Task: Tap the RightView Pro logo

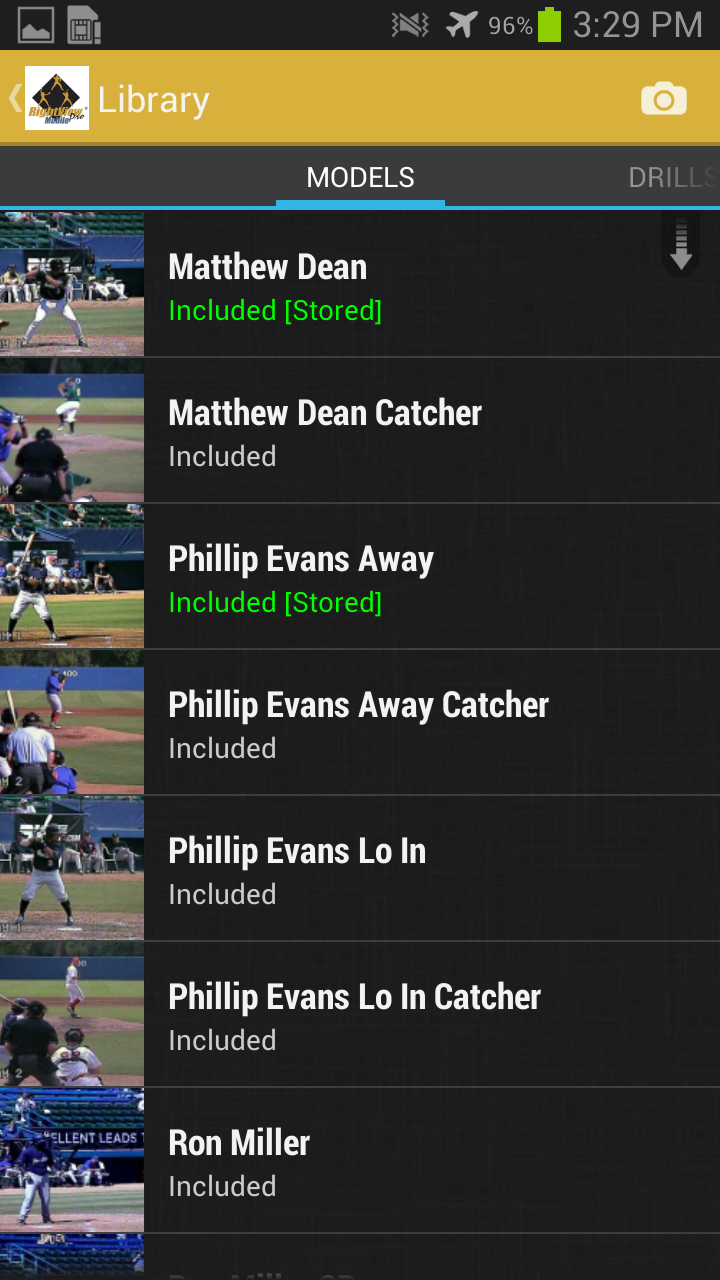Action: click(x=57, y=98)
